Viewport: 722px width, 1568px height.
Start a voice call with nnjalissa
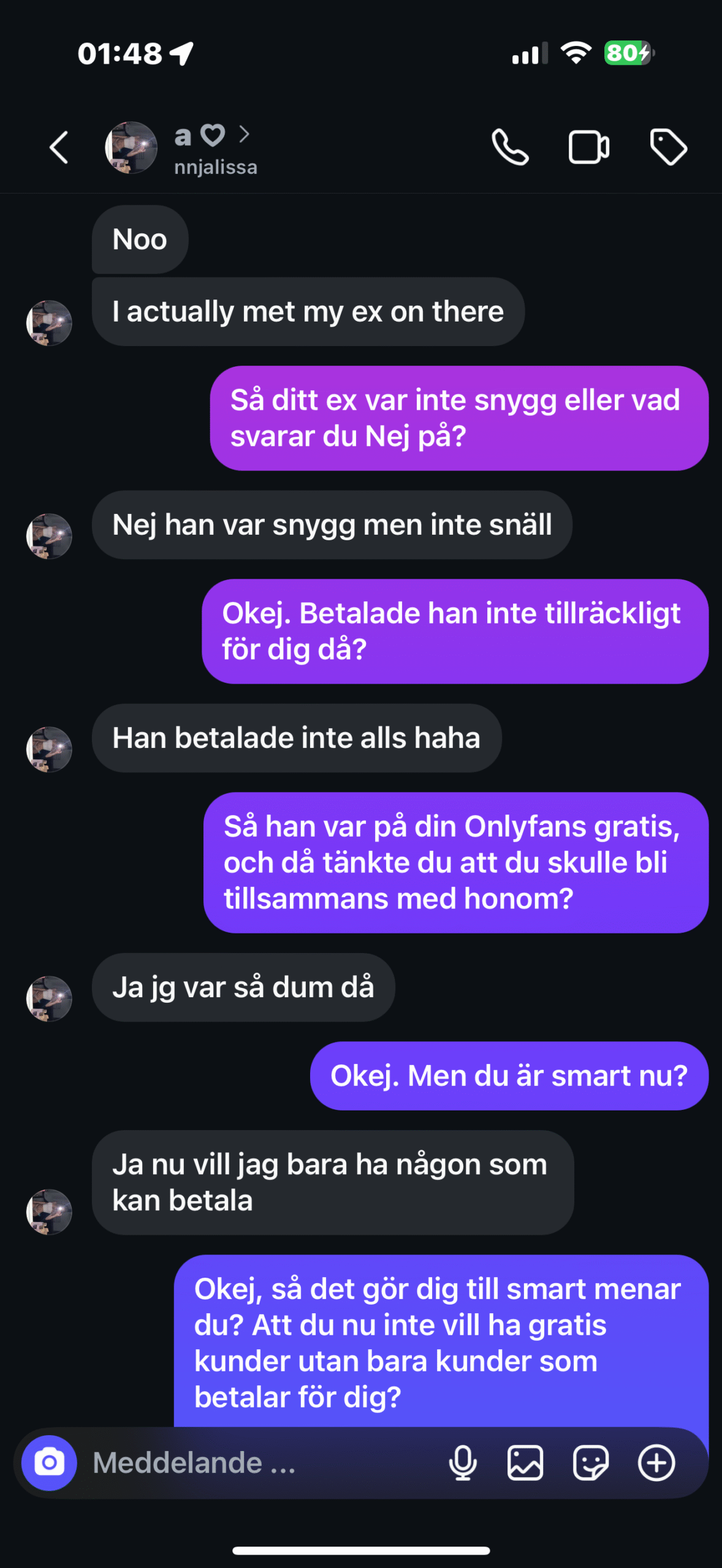pos(510,148)
